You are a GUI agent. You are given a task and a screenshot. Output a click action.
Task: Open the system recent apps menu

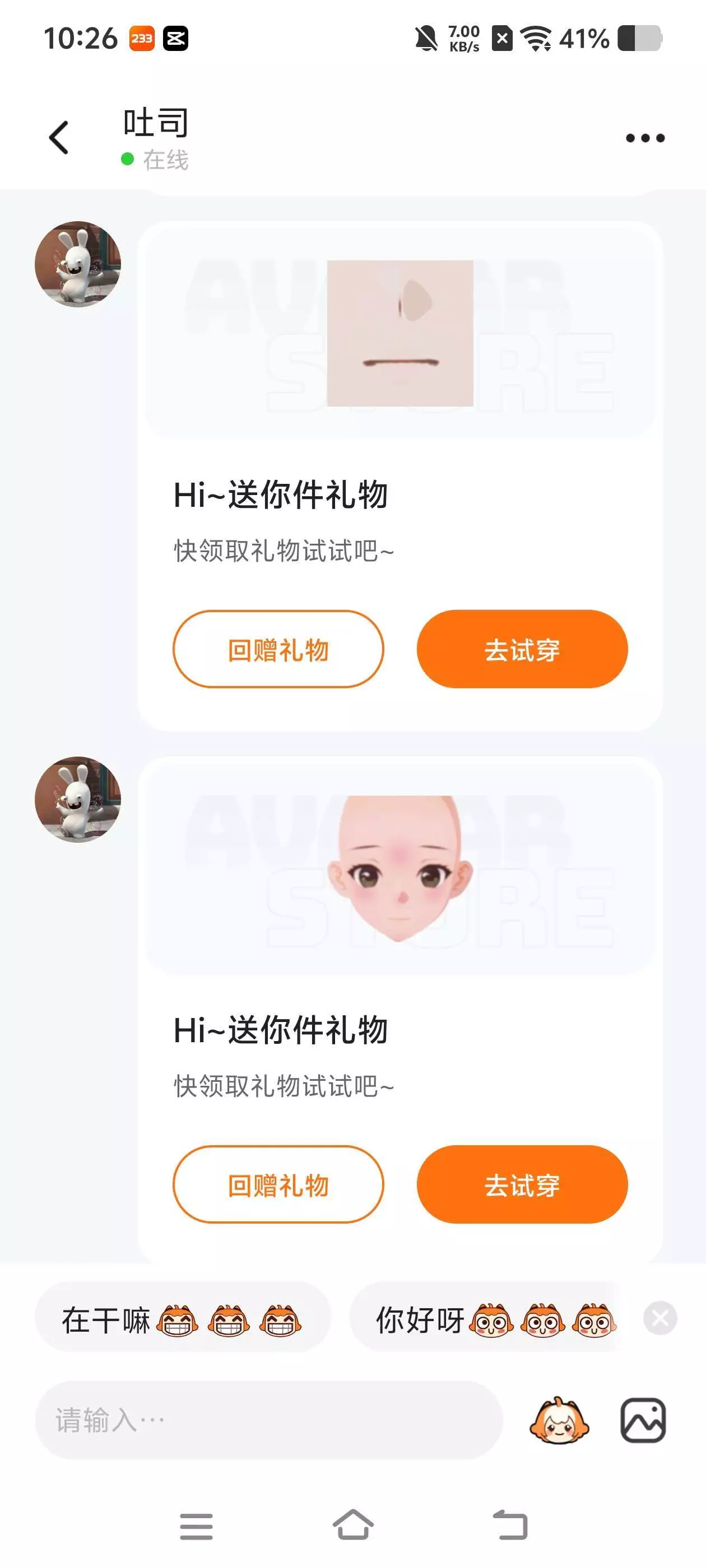pos(196,1526)
